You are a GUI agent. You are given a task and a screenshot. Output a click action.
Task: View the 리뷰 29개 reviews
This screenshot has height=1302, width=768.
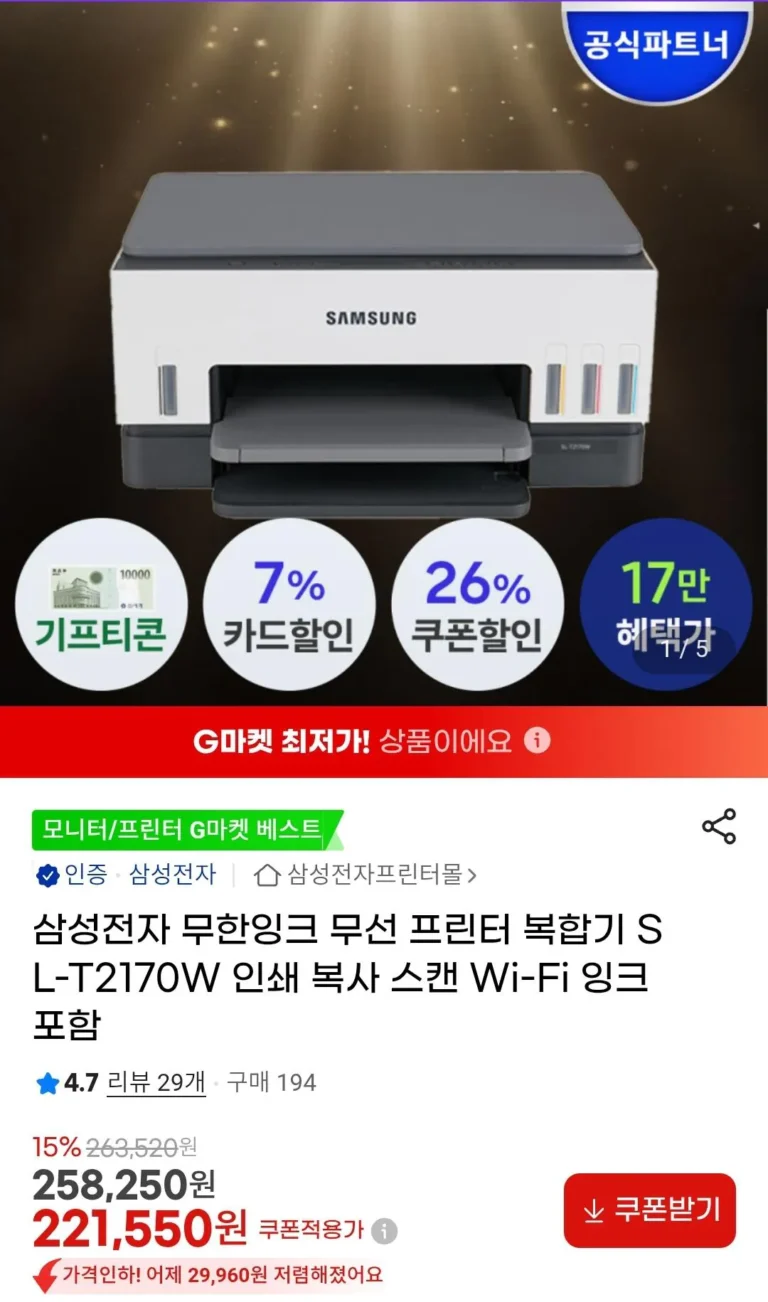pyautogui.click(x=156, y=1082)
